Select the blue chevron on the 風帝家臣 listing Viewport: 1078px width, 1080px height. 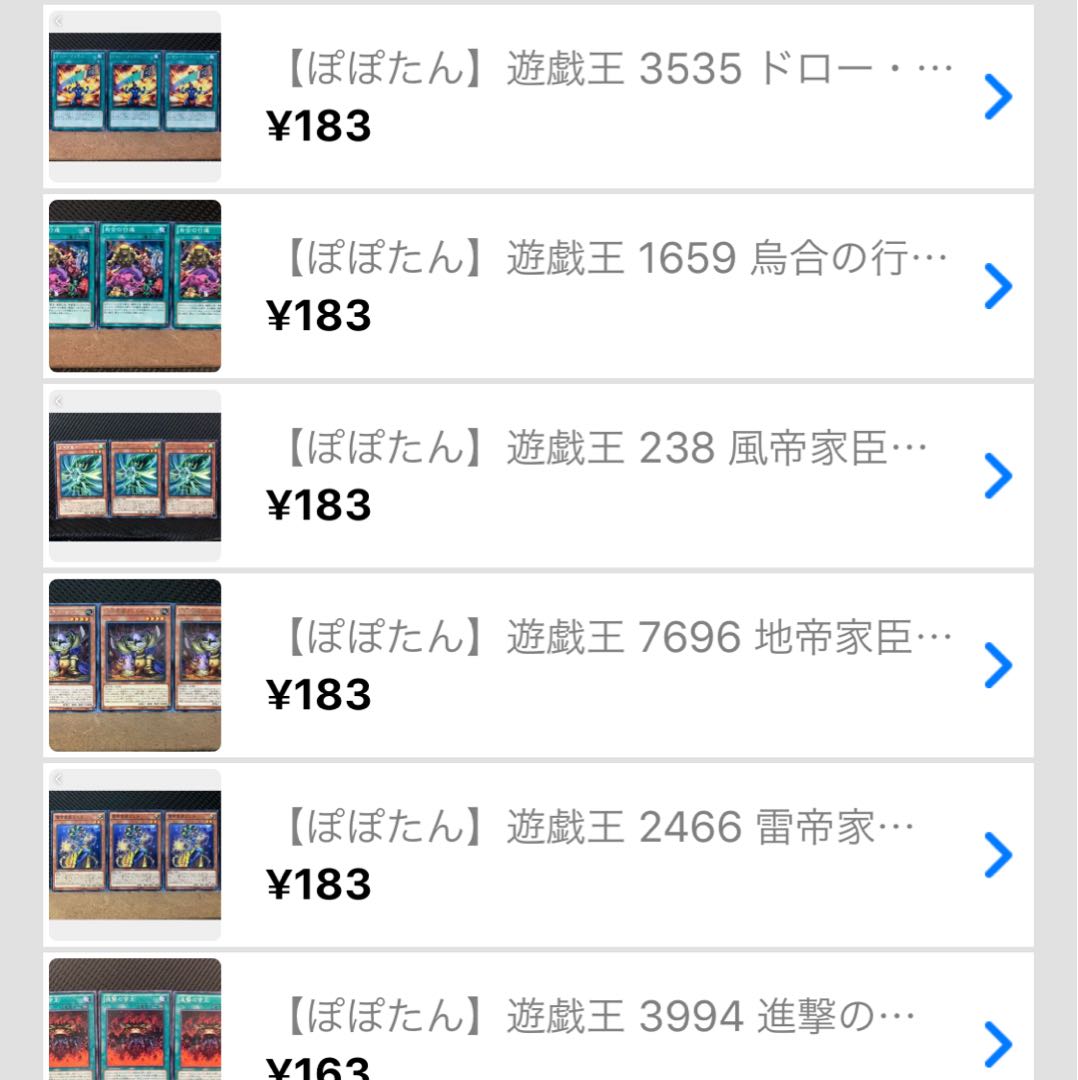tap(997, 476)
